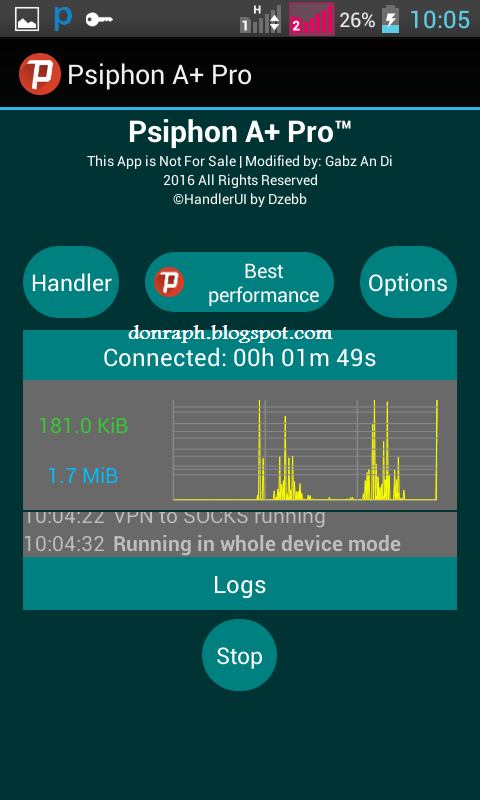This screenshot has width=480, height=800.
Task: Open the Options menu
Action: (x=408, y=282)
